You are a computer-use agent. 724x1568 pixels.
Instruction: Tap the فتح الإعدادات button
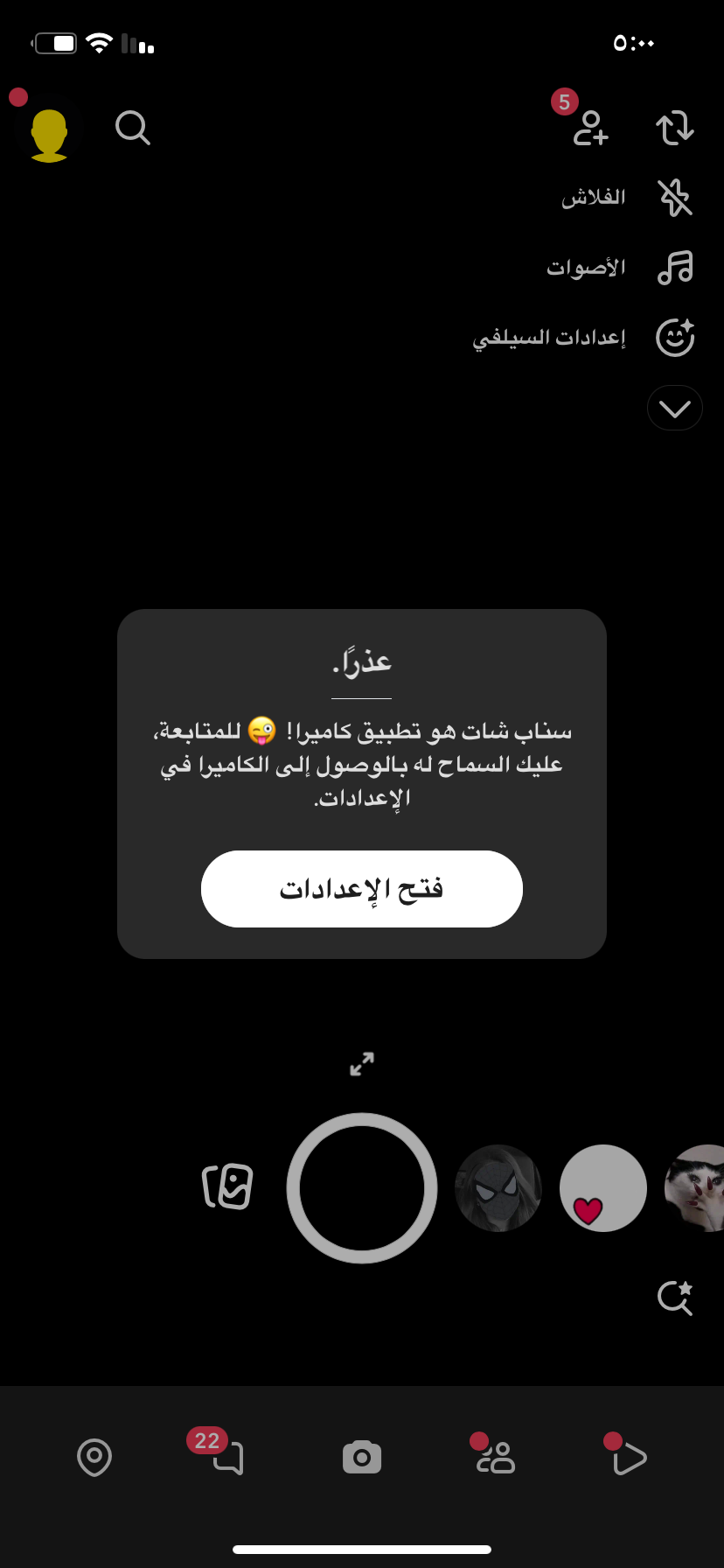pyautogui.click(x=362, y=889)
